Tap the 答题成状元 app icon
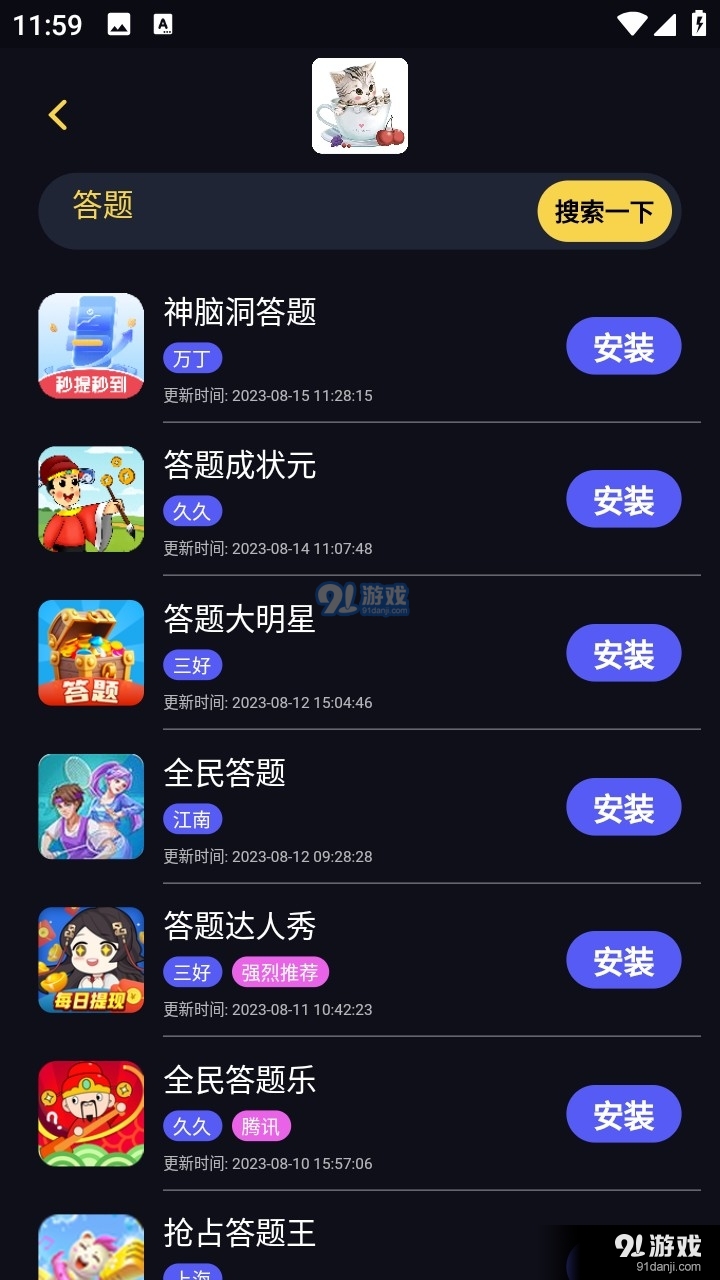The height and width of the screenshot is (1280, 720). (x=90, y=499)
